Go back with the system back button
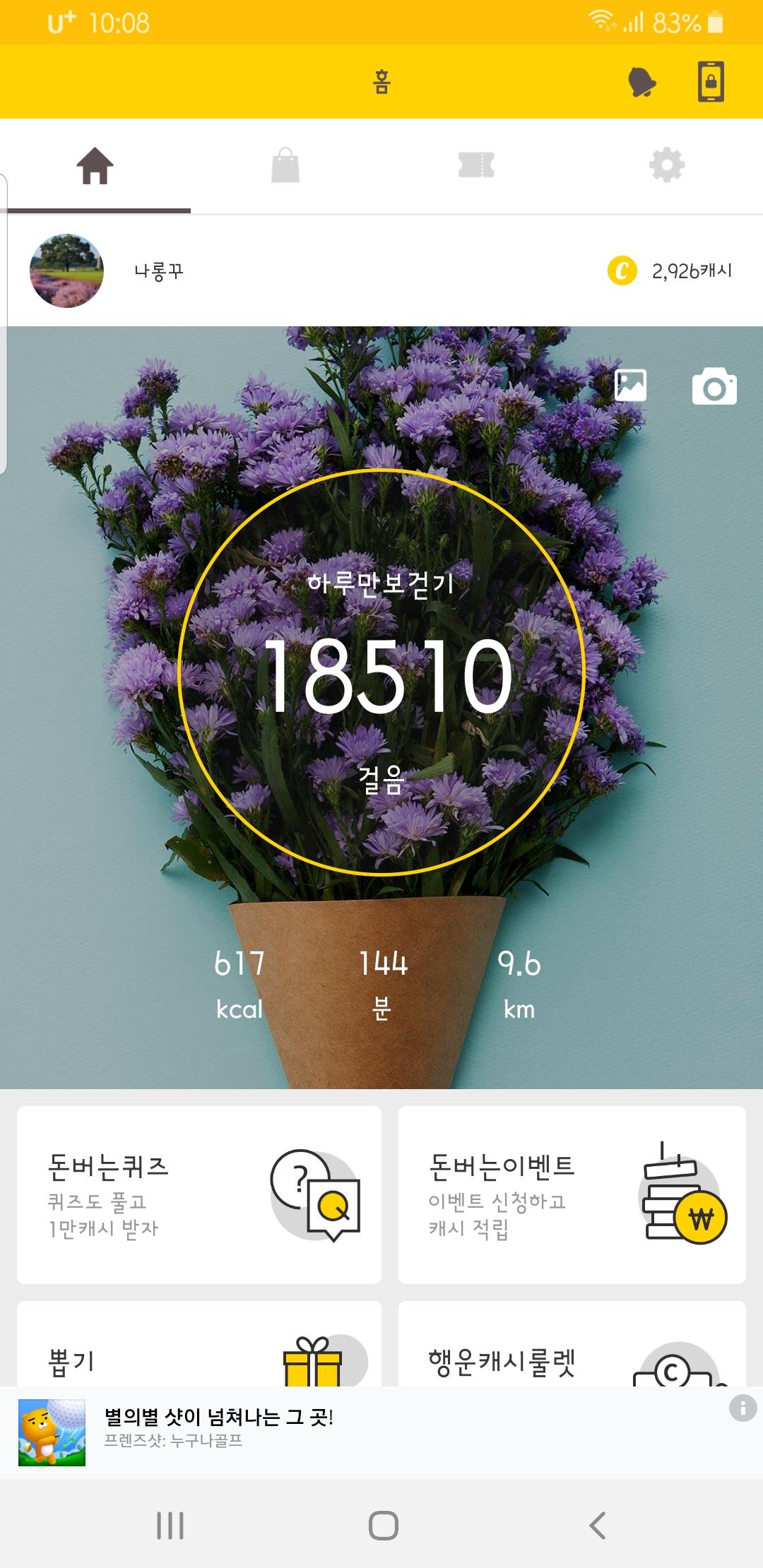This screenshot has width=763, height=1568. click(598, 1526)
